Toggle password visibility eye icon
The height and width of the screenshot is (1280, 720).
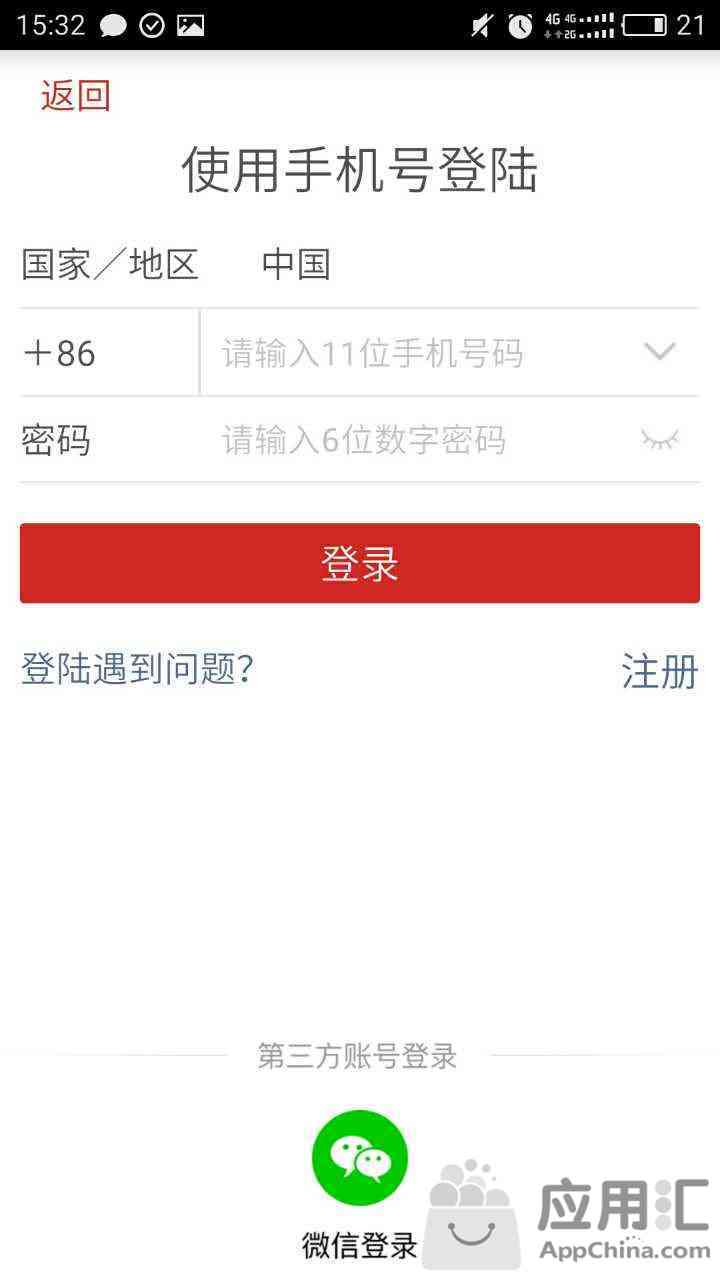(x=660, y=440)
